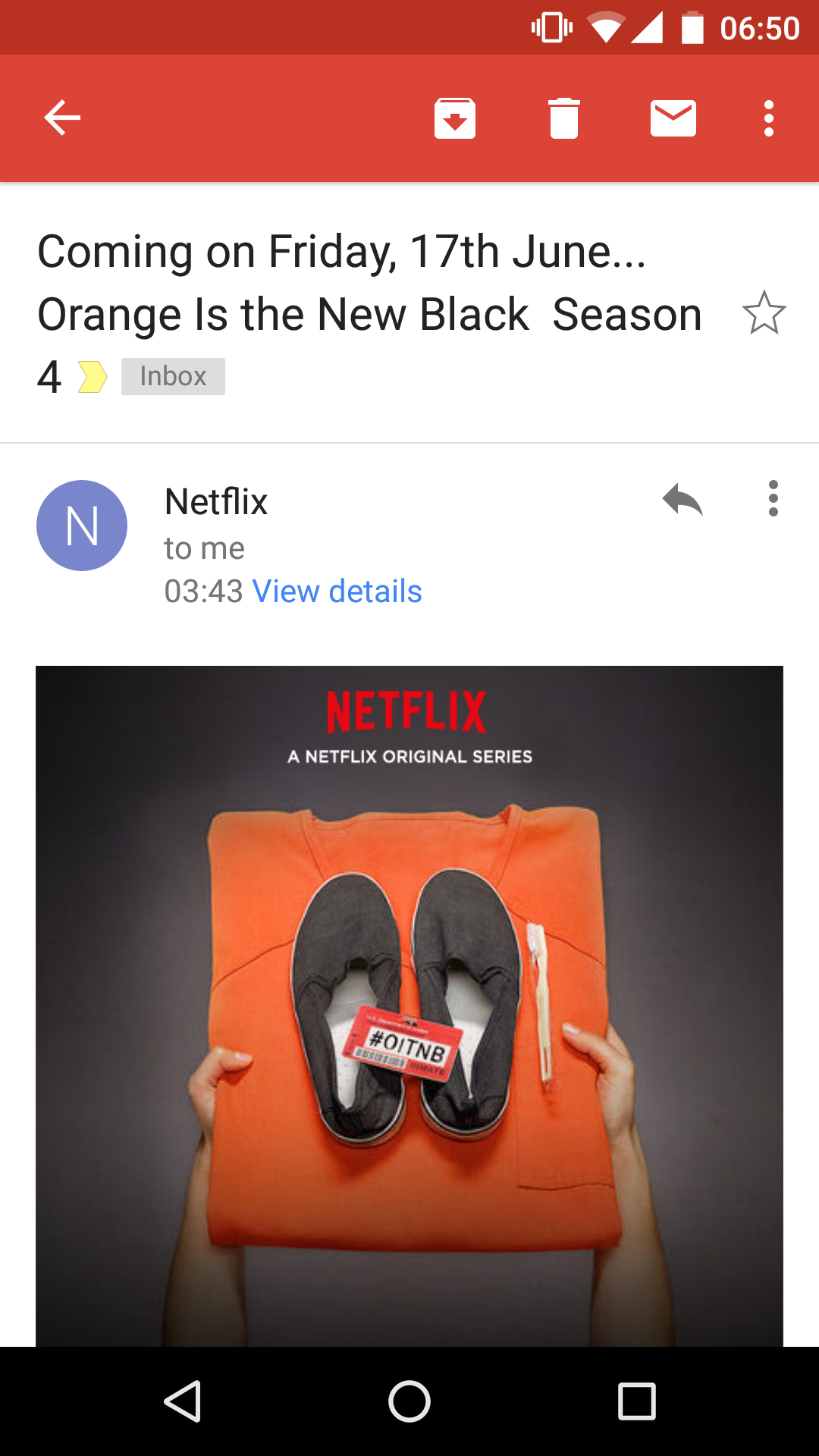Open the Inbox label chip

(x=173, y=377)
